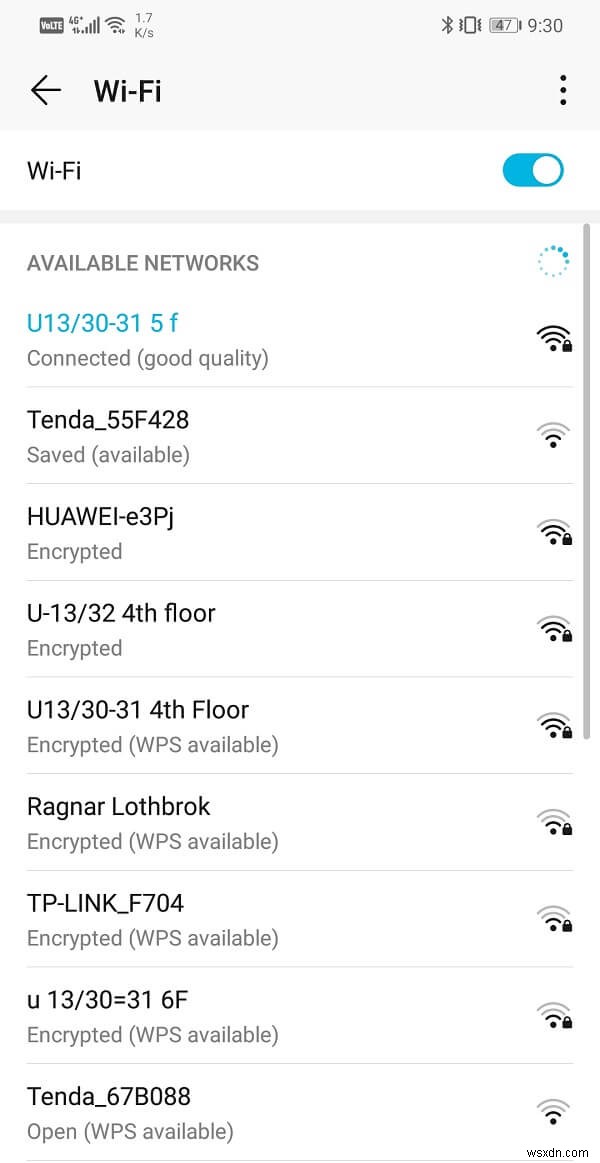Connect to open network Tenda_67B088

[x=290, y=1113]
